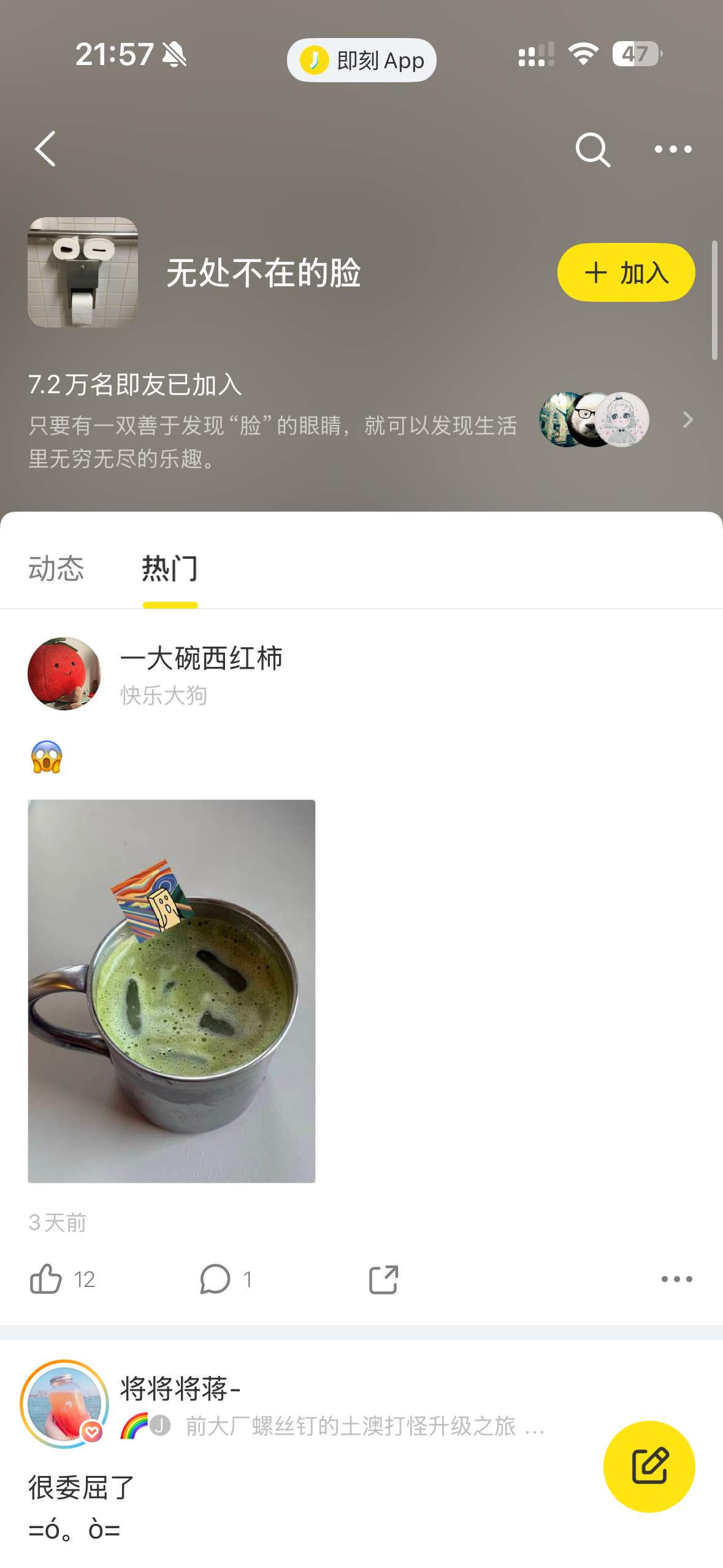Compose a new post
The image size is (723, 1568).
(649, 1466)
